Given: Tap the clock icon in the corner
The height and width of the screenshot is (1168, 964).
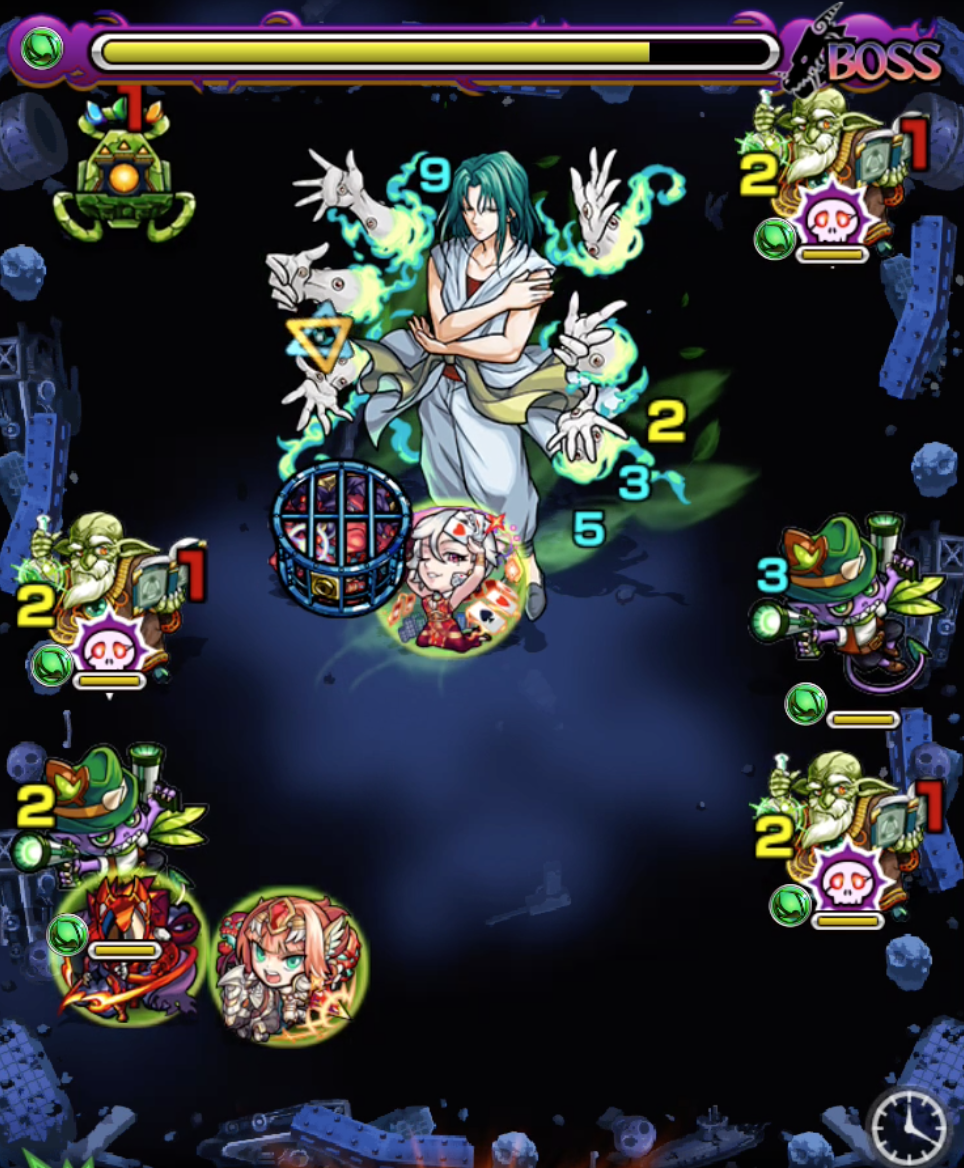Looking at the screenshot, I should [908, 1126].
